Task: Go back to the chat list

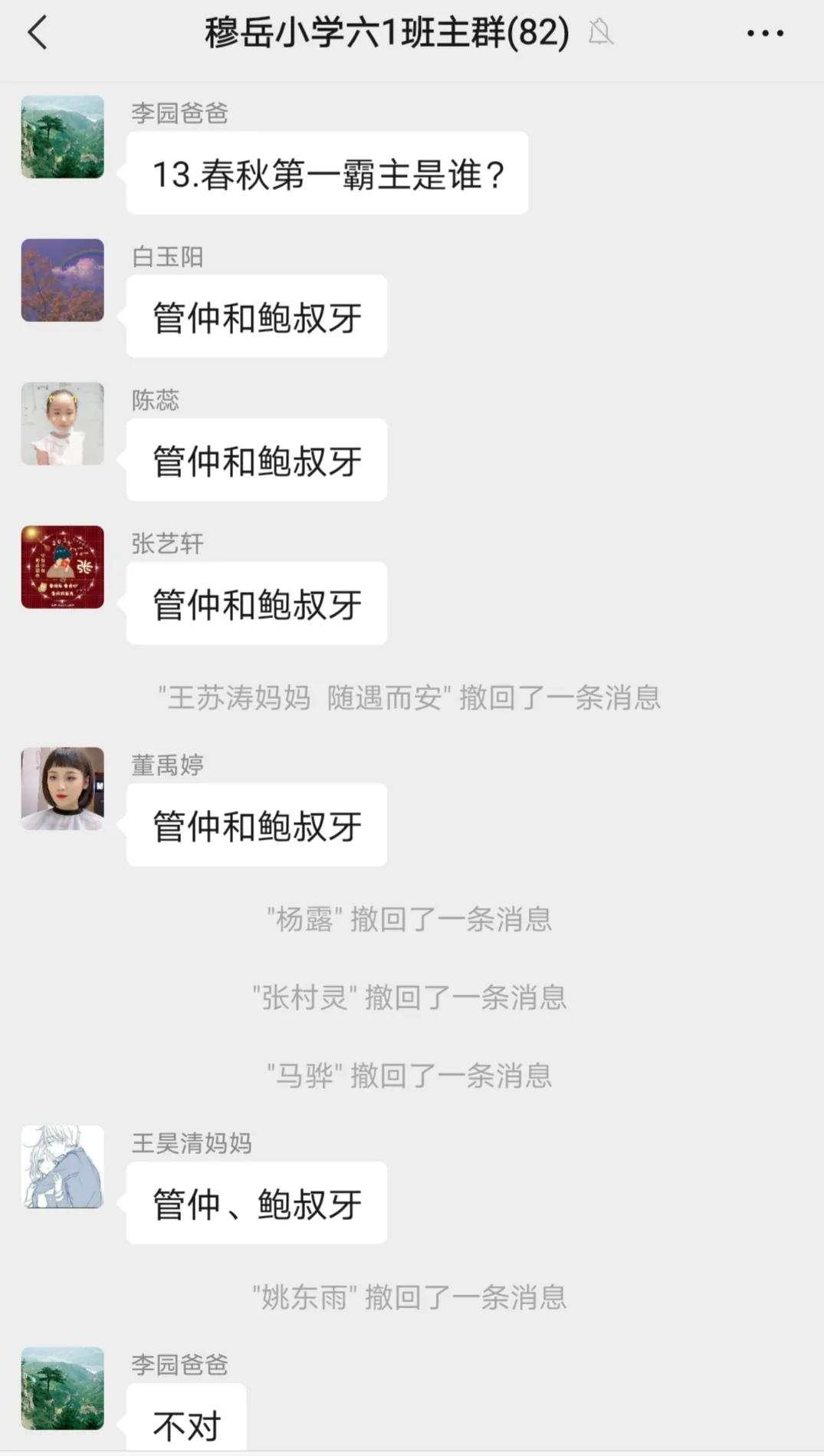Action: click(x=38, y=34)
